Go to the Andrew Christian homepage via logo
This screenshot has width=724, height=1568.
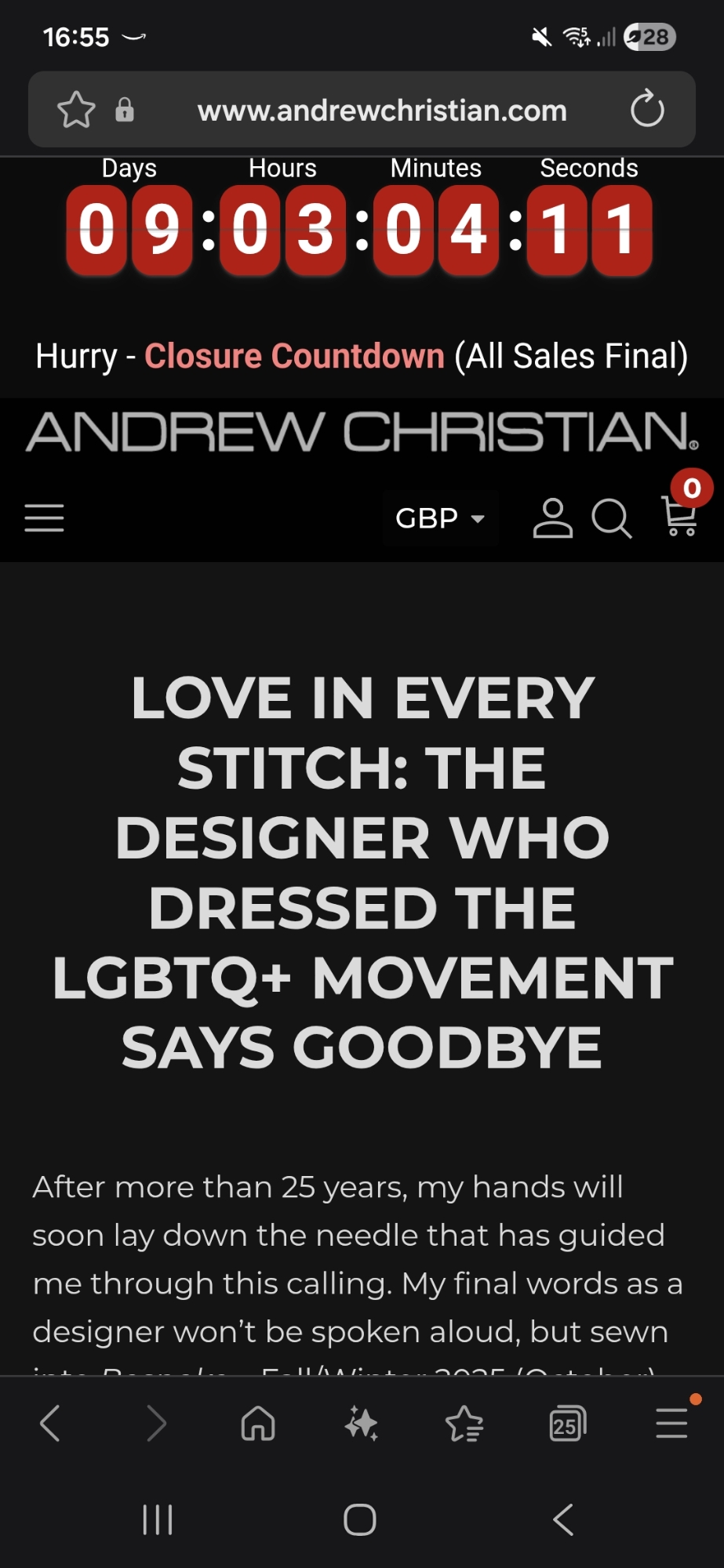click(362, 432)
